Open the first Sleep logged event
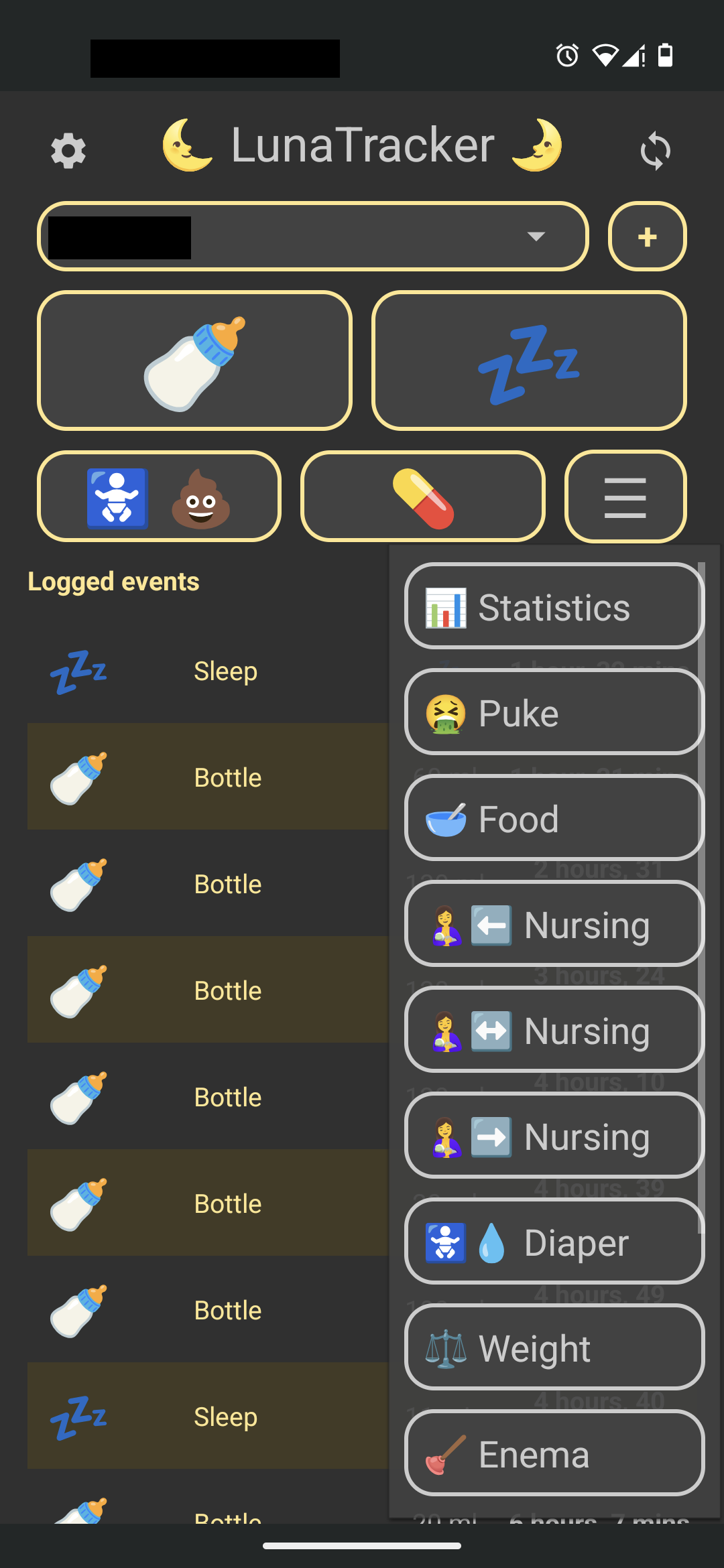 (x=208, y=671)
